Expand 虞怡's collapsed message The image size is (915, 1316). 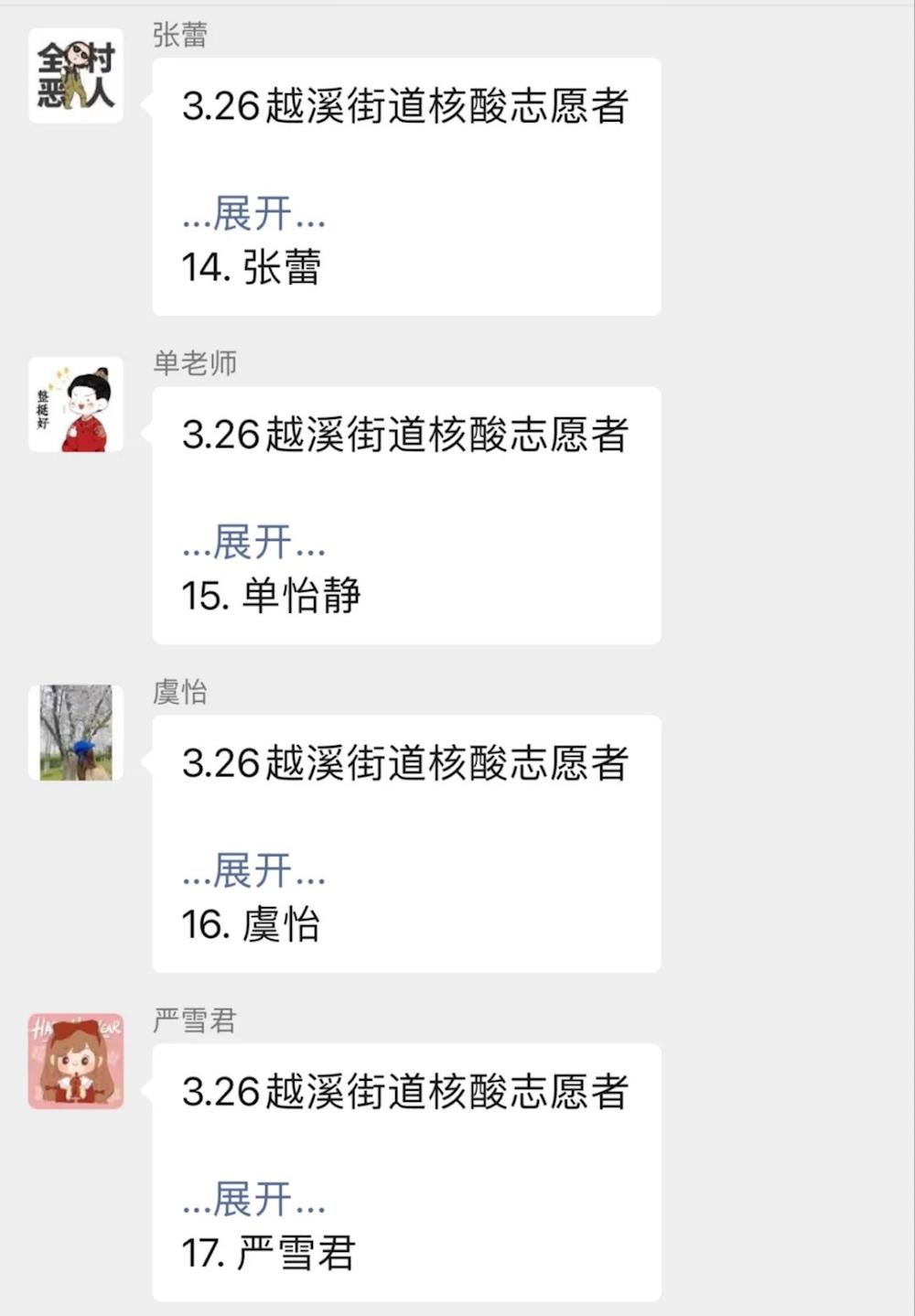tap(253, 871)
